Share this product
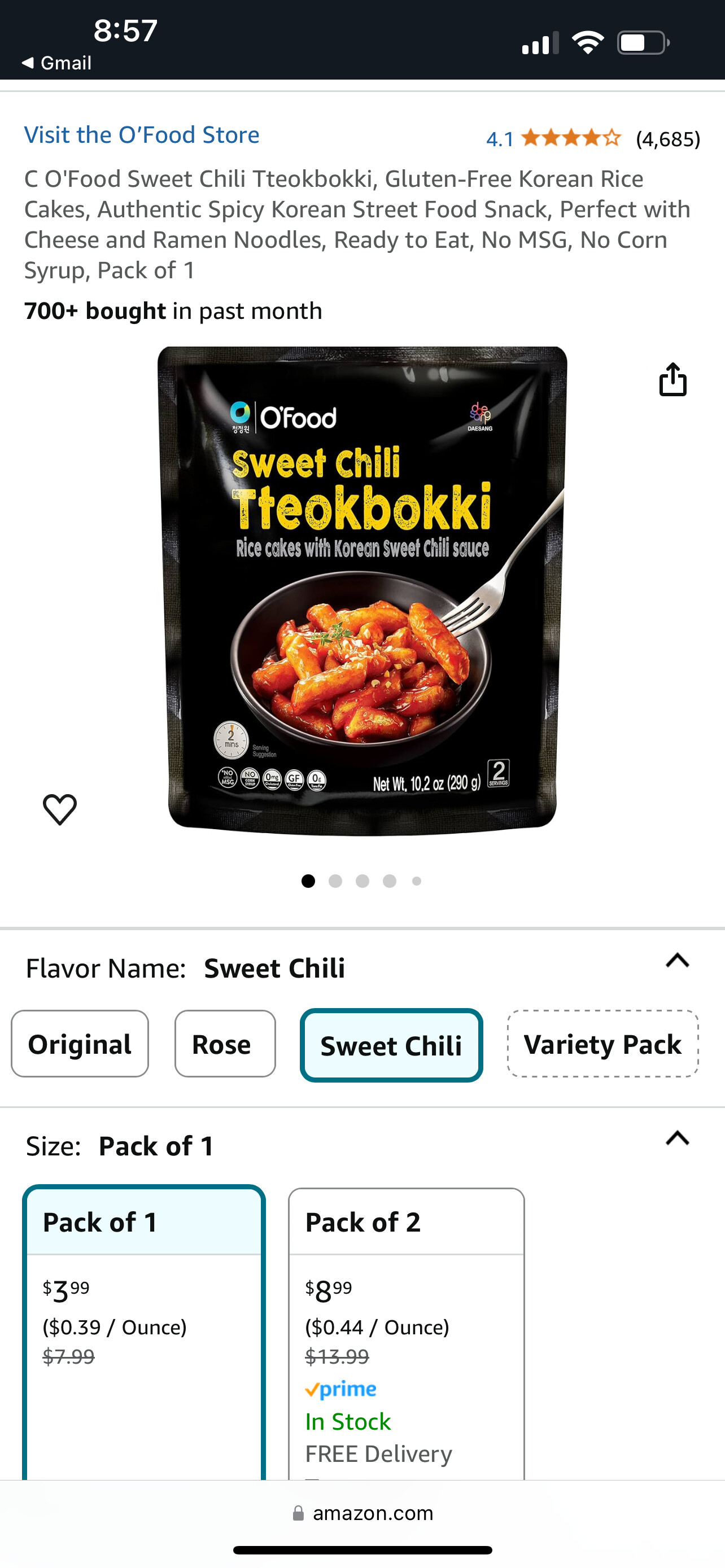Screen dimensions: 725x1568 tap(672, 379)
